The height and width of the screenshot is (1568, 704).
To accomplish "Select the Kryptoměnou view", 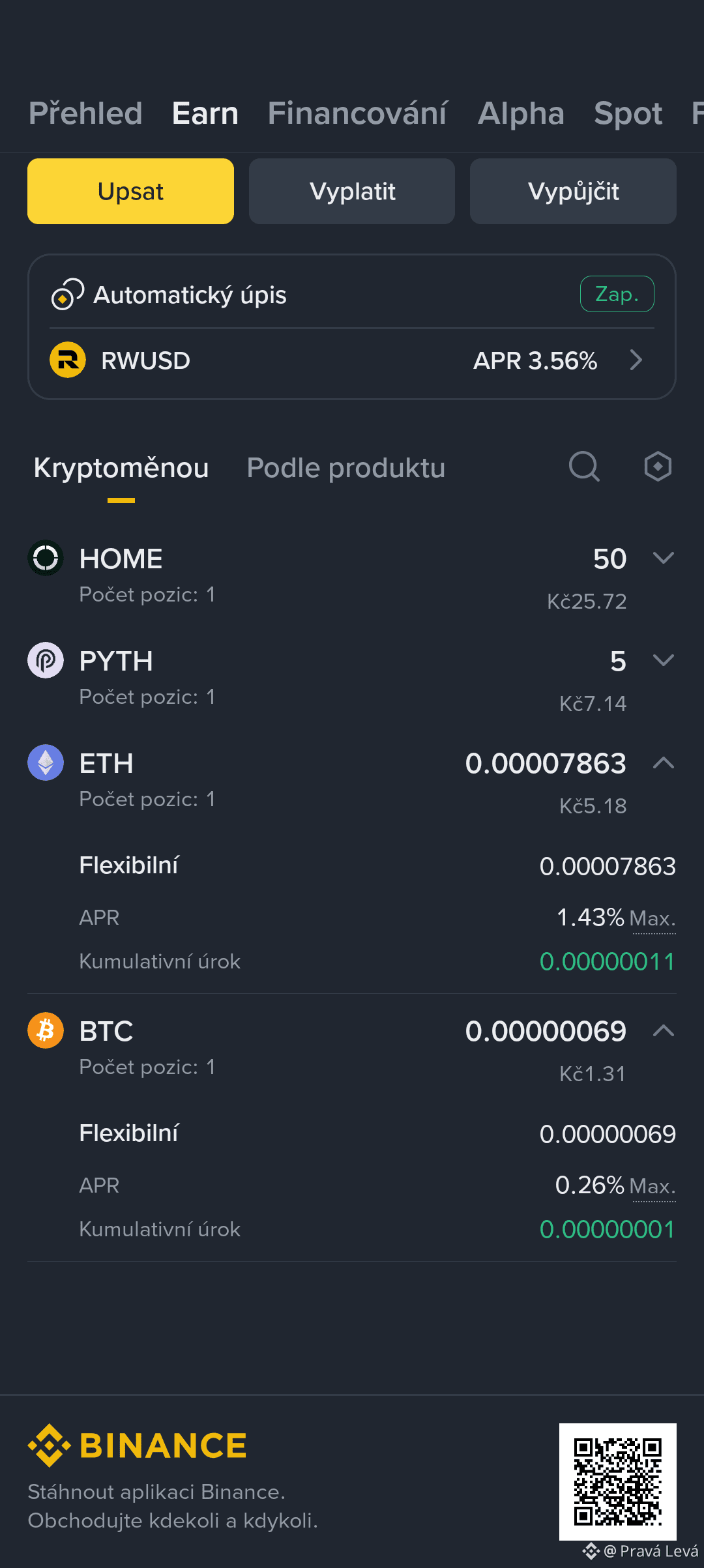I will pos(121,468).
